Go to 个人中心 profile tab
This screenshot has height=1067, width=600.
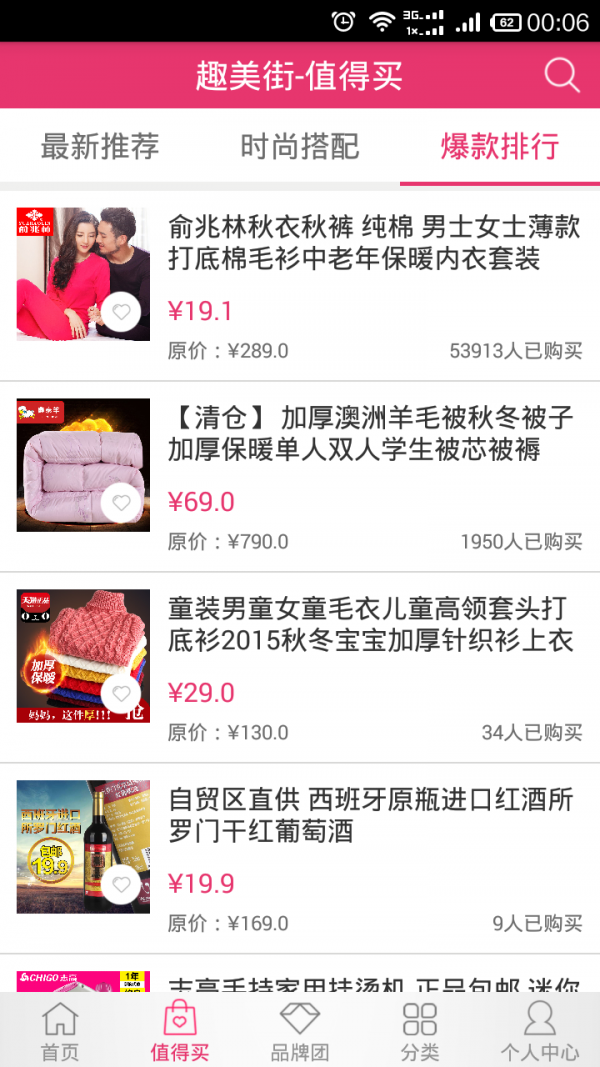(x=540, y=1031)
